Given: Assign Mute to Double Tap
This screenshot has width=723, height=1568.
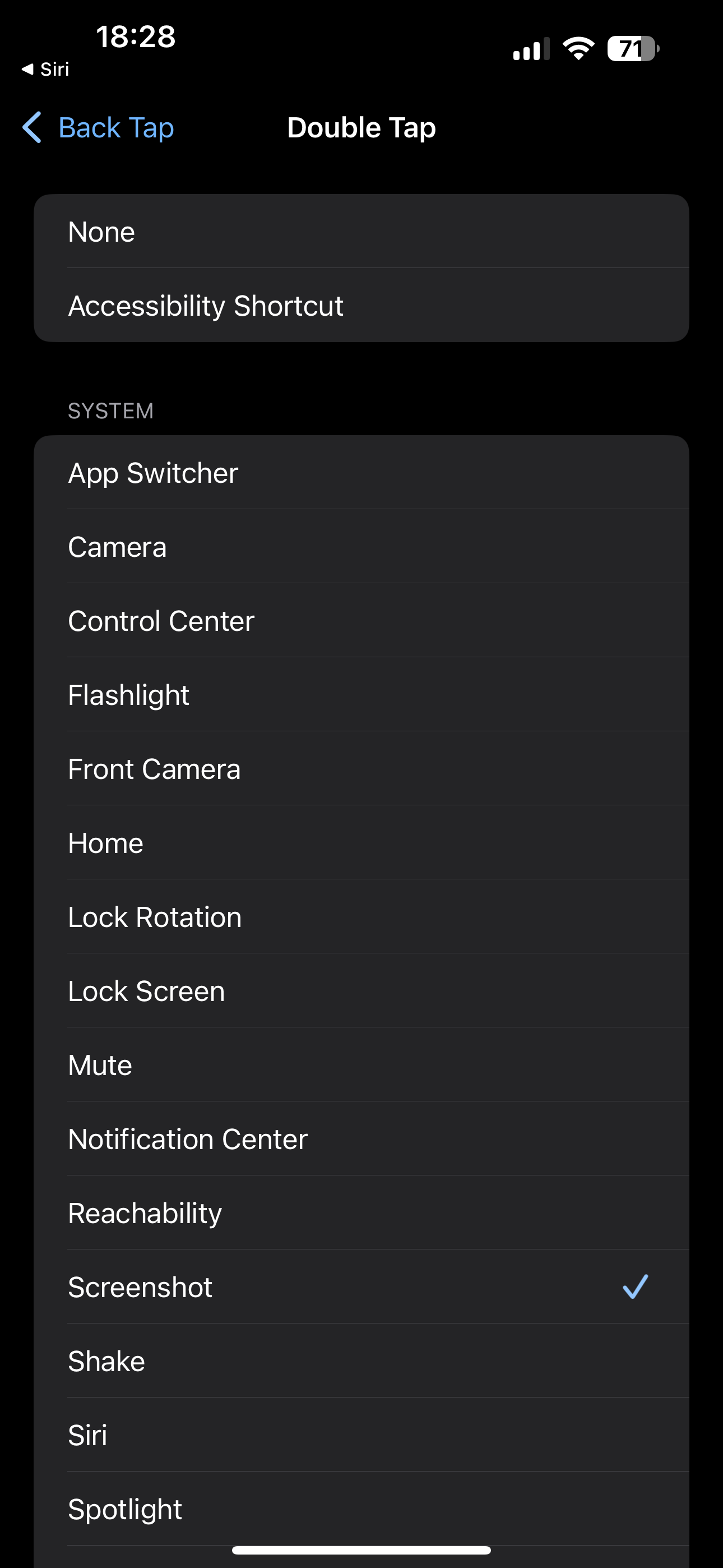Looking at the screenshot, I should (x=361, y=1065).
